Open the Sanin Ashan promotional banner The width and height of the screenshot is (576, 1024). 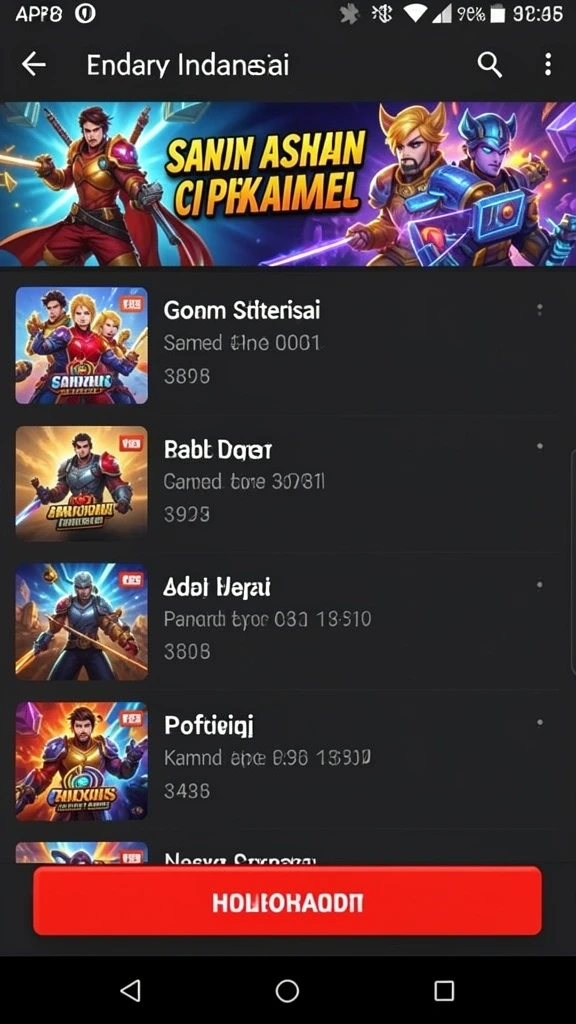coord(288,184)
